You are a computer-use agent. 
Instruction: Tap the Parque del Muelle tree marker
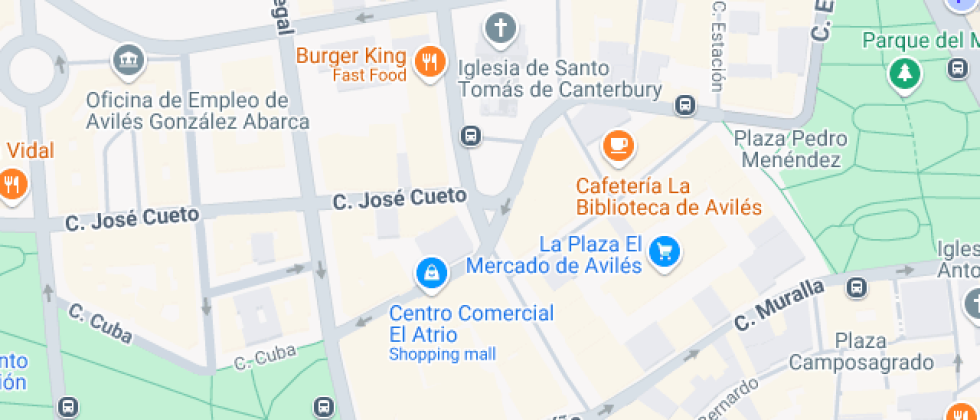click(x=905, y=72)
